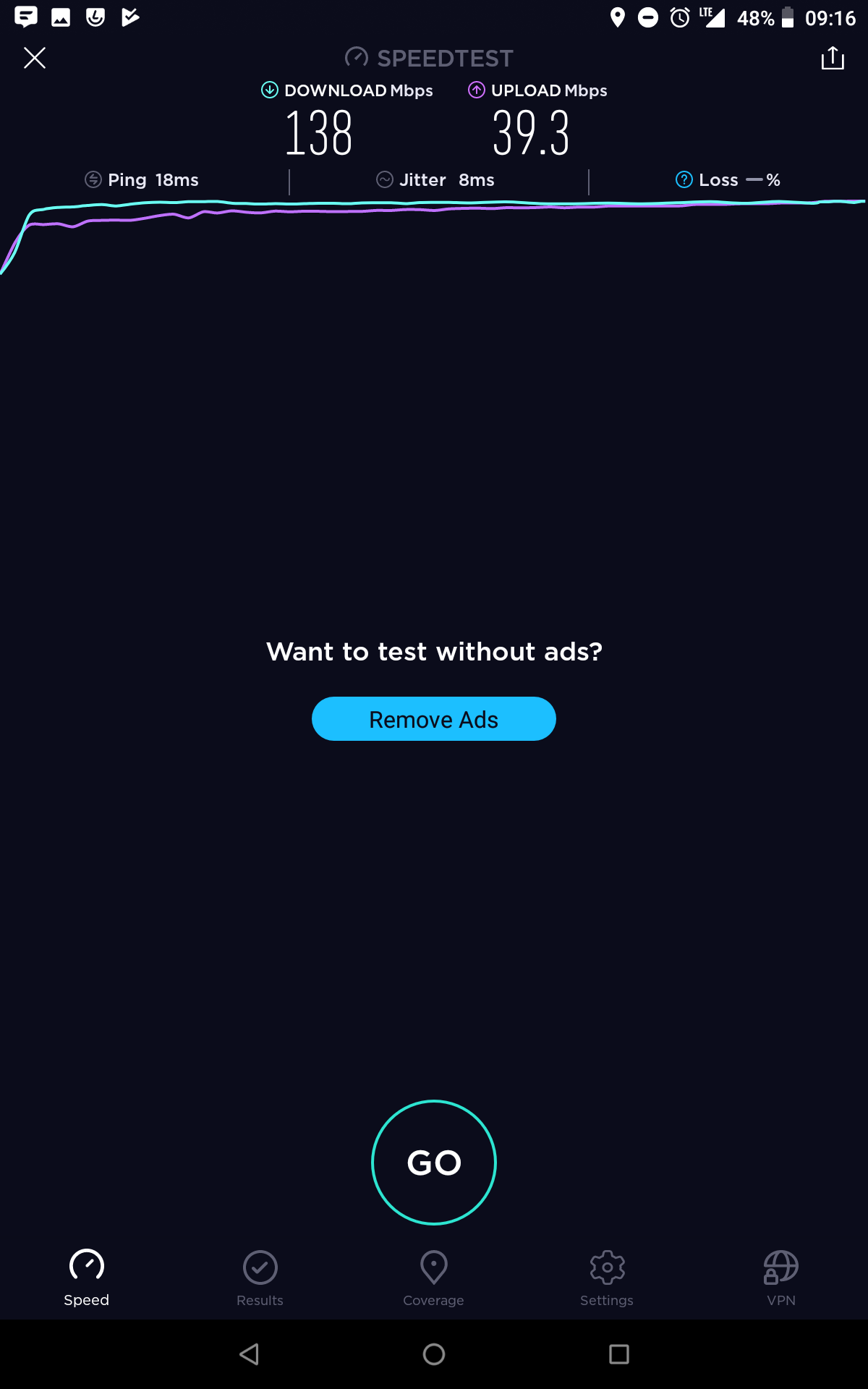Share the speed test result
868x1389 pixels.
click(x=833, y=58)
